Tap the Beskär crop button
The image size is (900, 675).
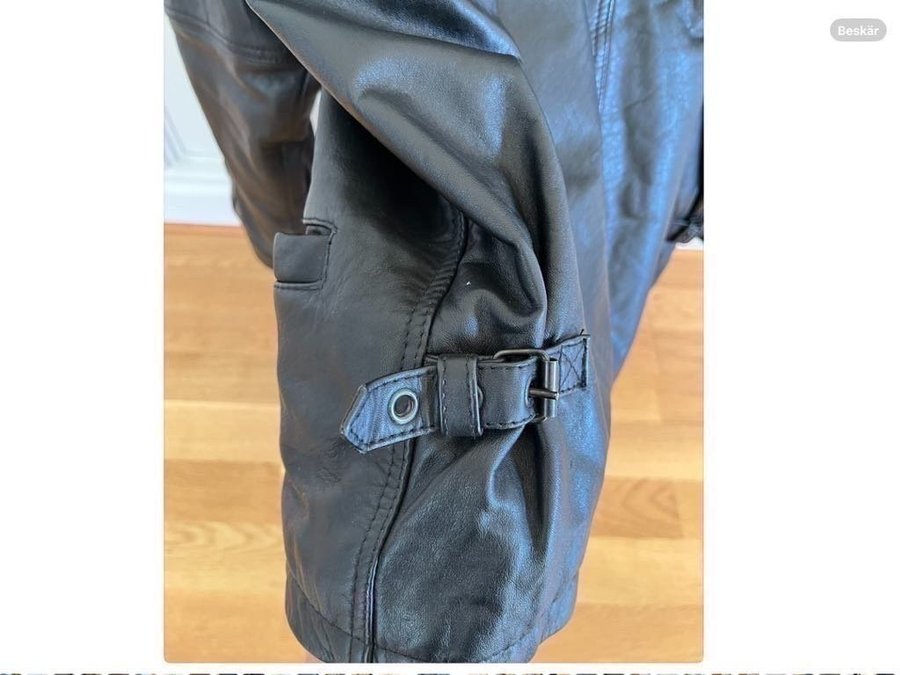pyautogui.click(x=857, y=30)
